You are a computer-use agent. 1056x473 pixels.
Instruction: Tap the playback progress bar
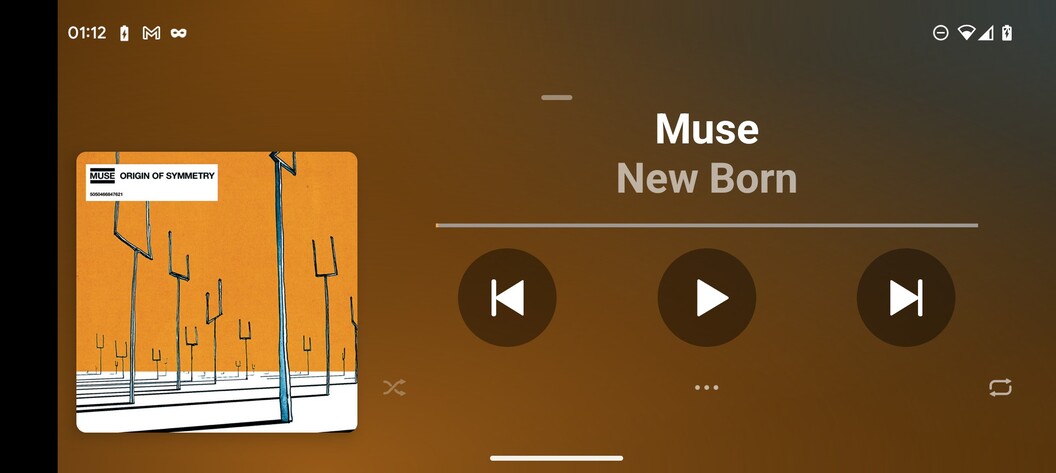707,226
